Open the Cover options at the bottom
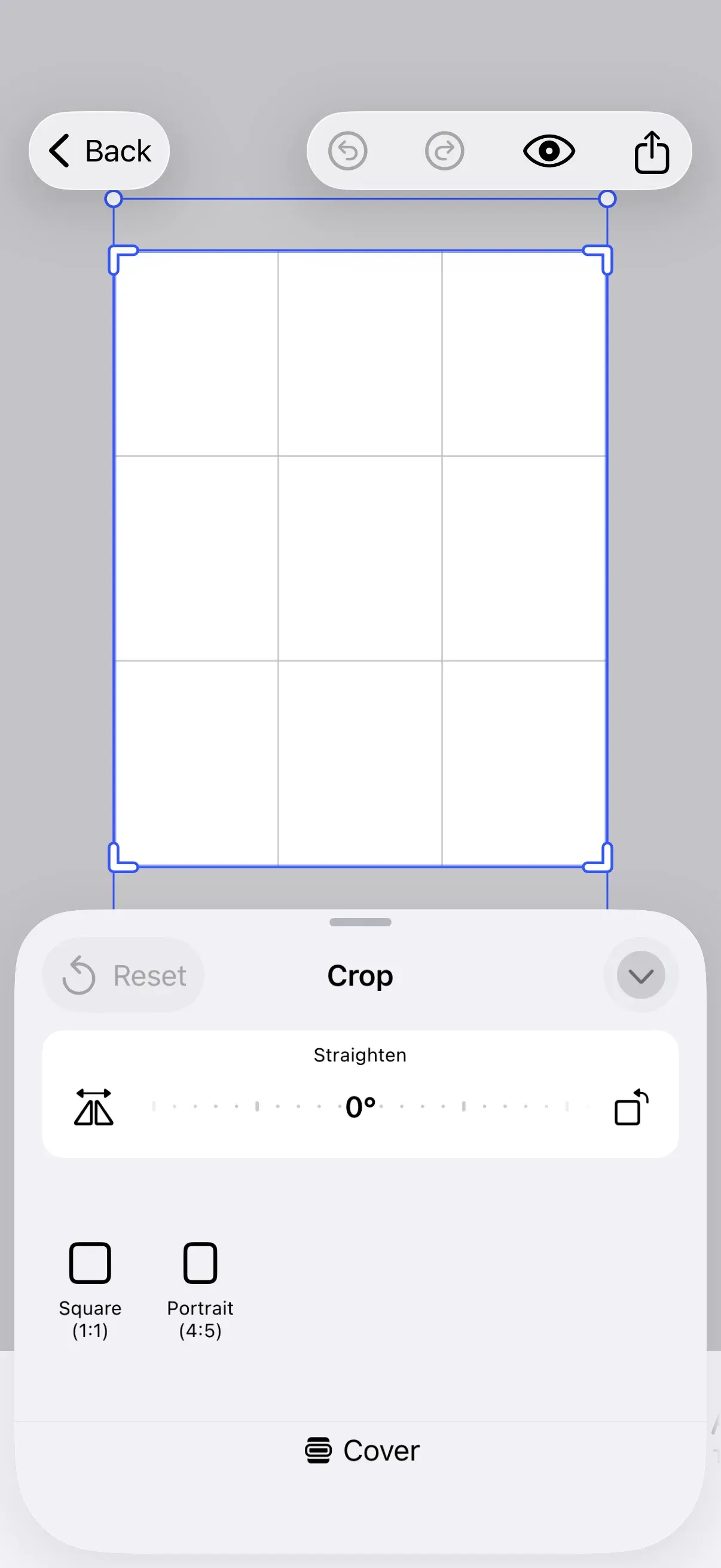Screen dimensions: 721x1568 361,1450
